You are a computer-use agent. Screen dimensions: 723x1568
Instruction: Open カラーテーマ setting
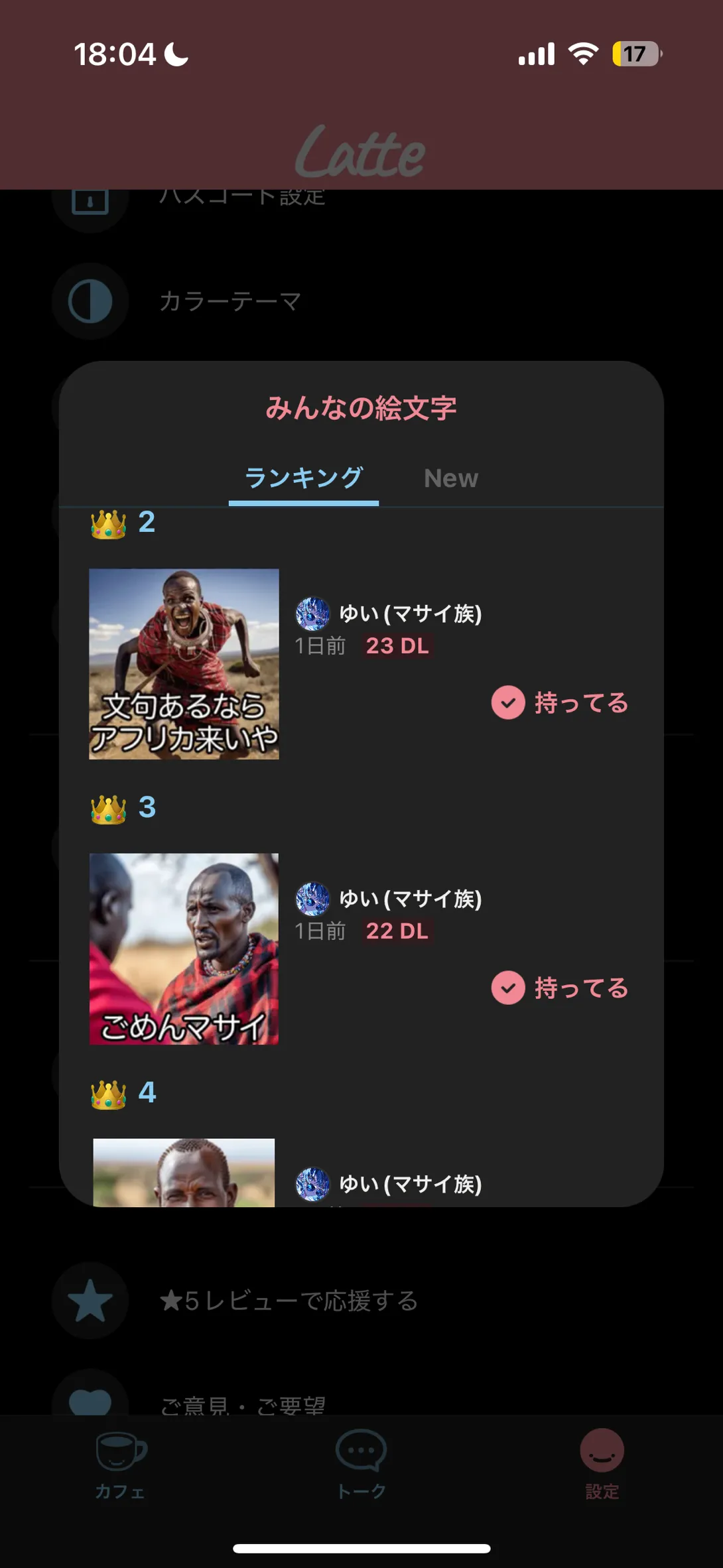click(230, 302)
